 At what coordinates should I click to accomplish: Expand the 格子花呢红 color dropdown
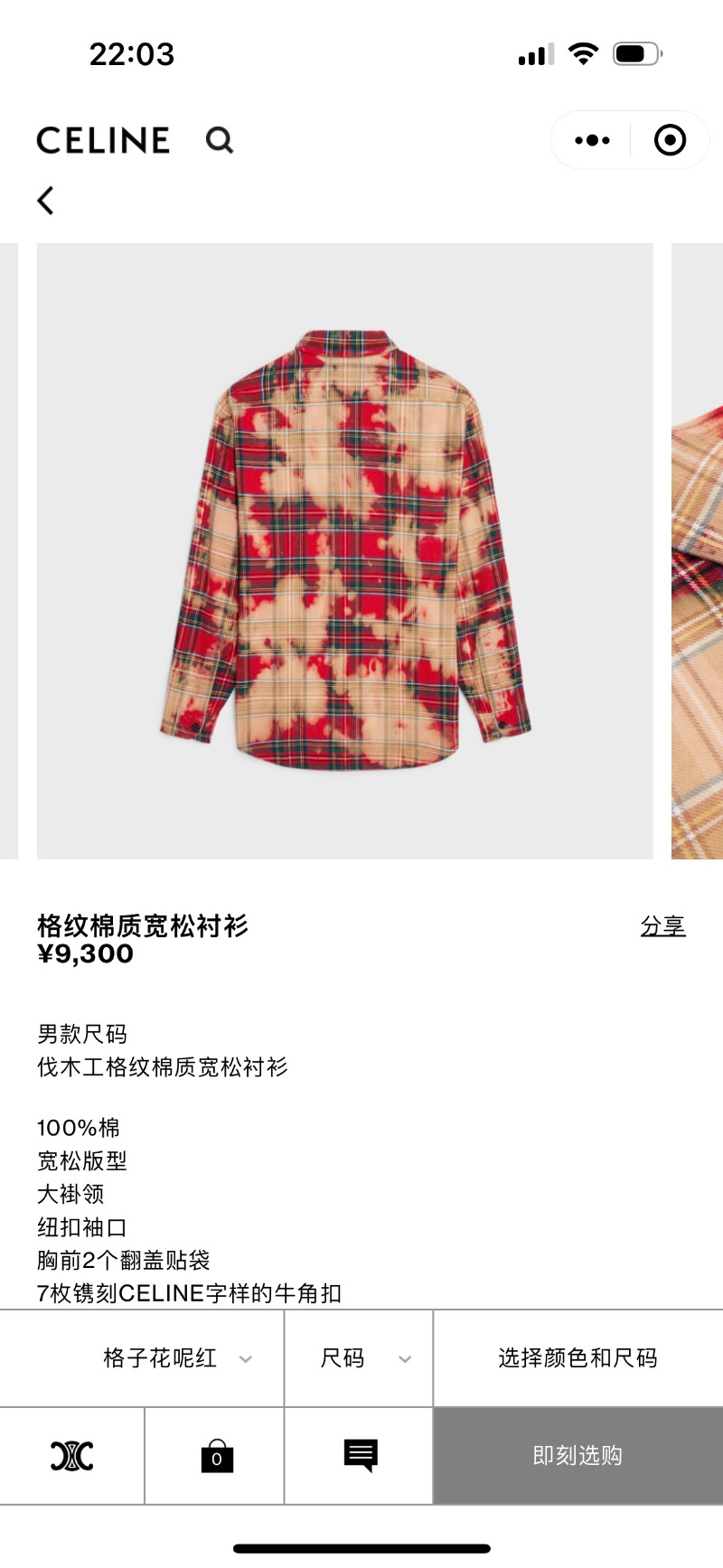click(x=178, y=1358)
